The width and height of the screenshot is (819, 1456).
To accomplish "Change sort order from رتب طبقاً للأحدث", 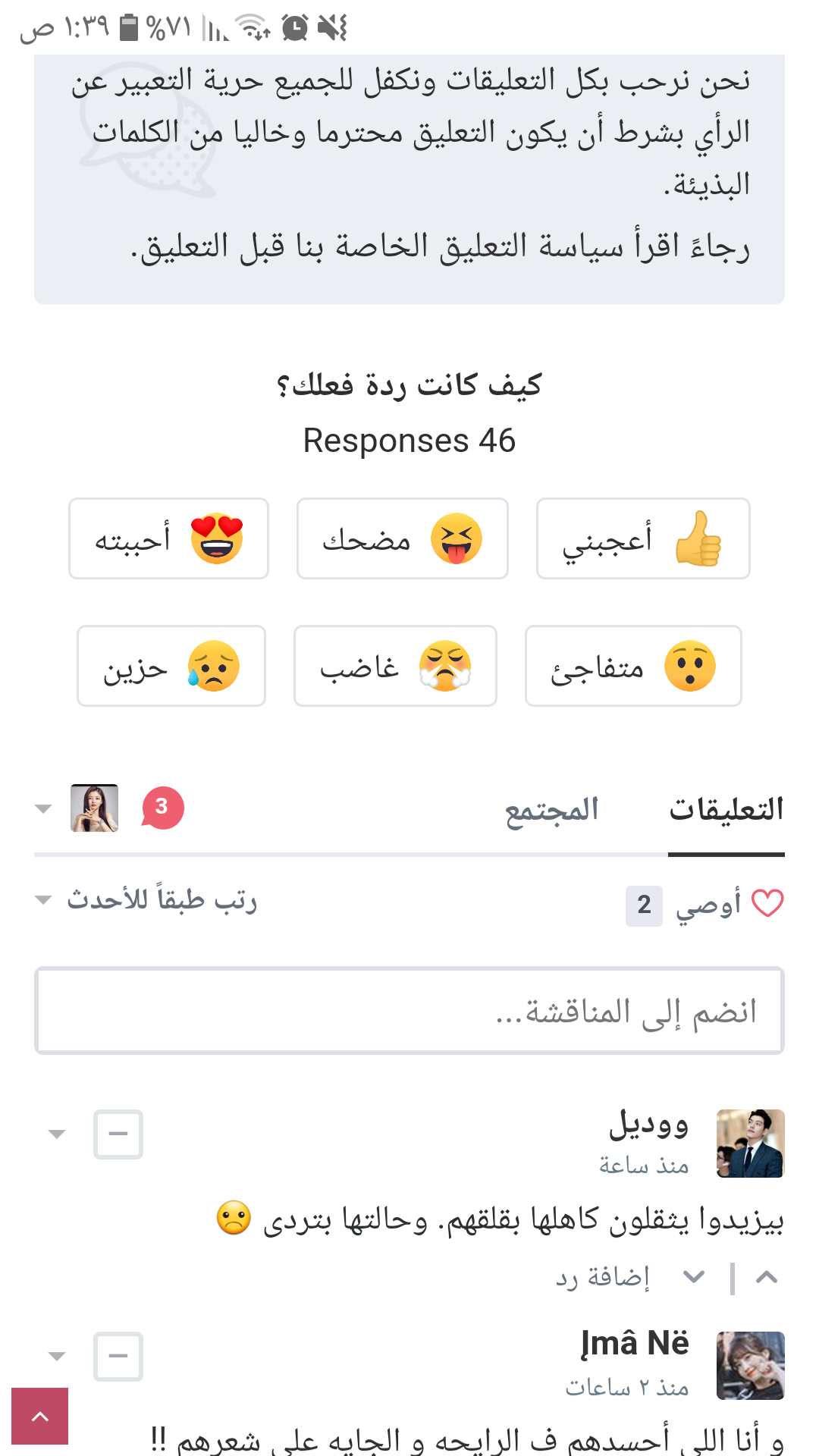I will click(x=147, y=900).
